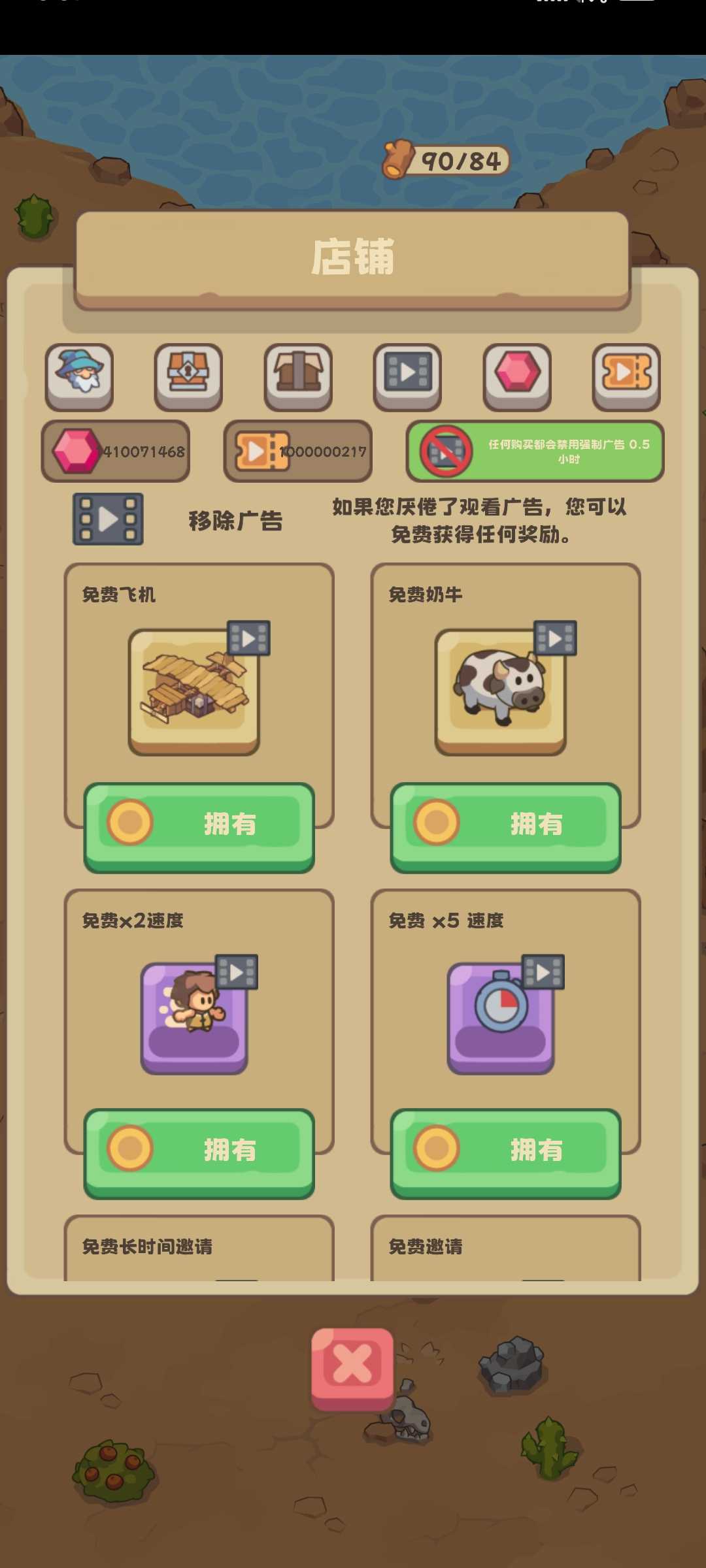706x1568 pixels.
Task: Tap 拥有 button under 免费 ×5 速度
Action: point(506,1152)
